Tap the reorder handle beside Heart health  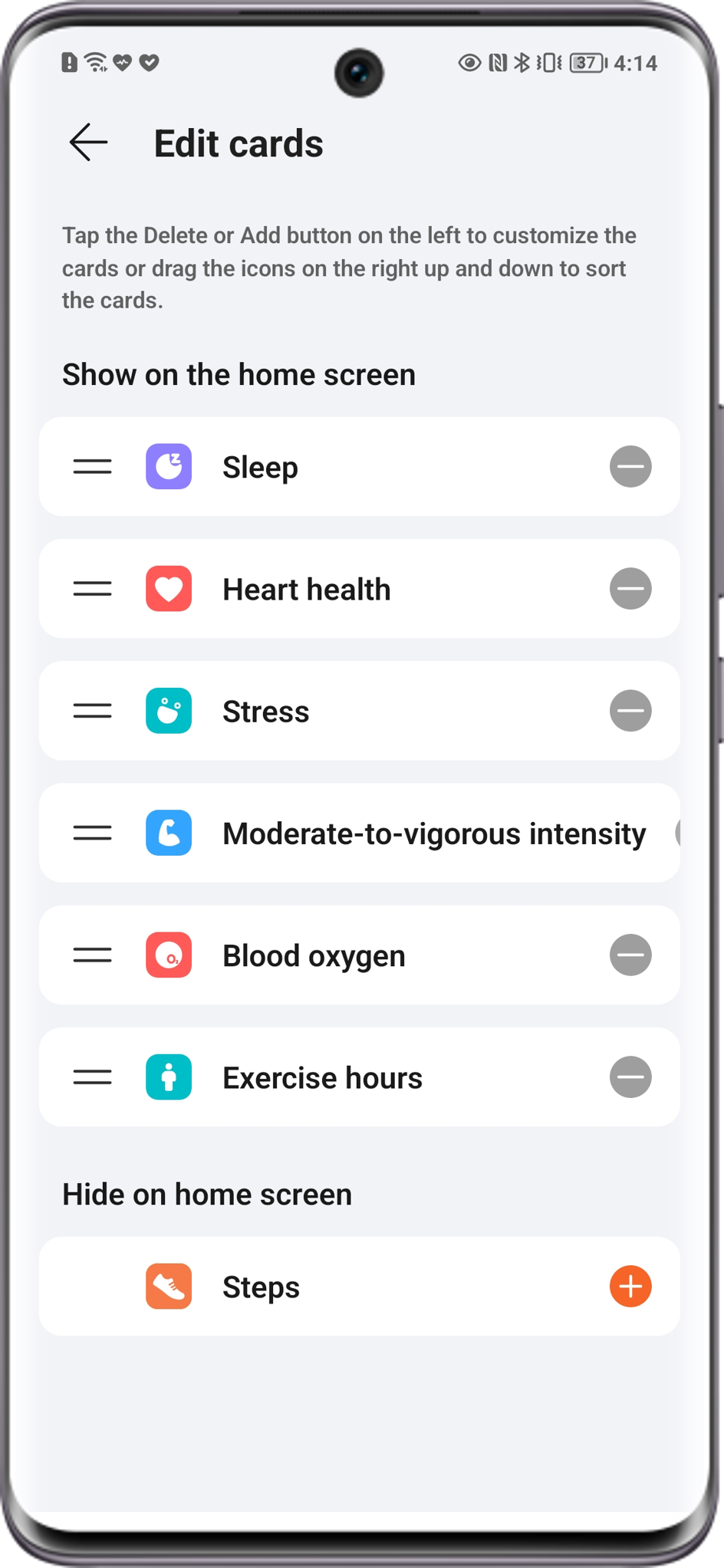pyautogui.click(x=92, y=589)
